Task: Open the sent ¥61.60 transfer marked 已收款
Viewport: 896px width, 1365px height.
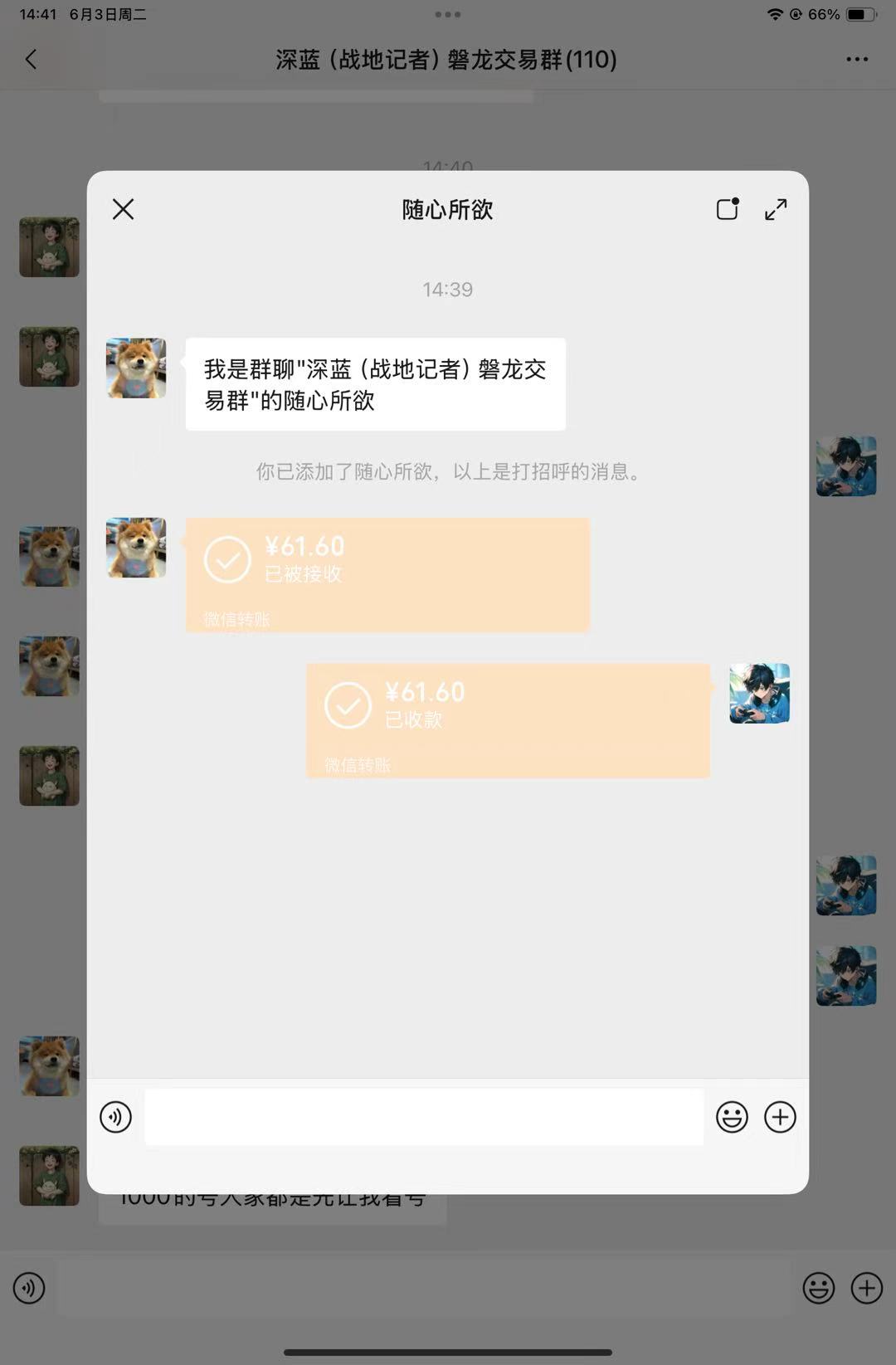Action: coord(508,719)
